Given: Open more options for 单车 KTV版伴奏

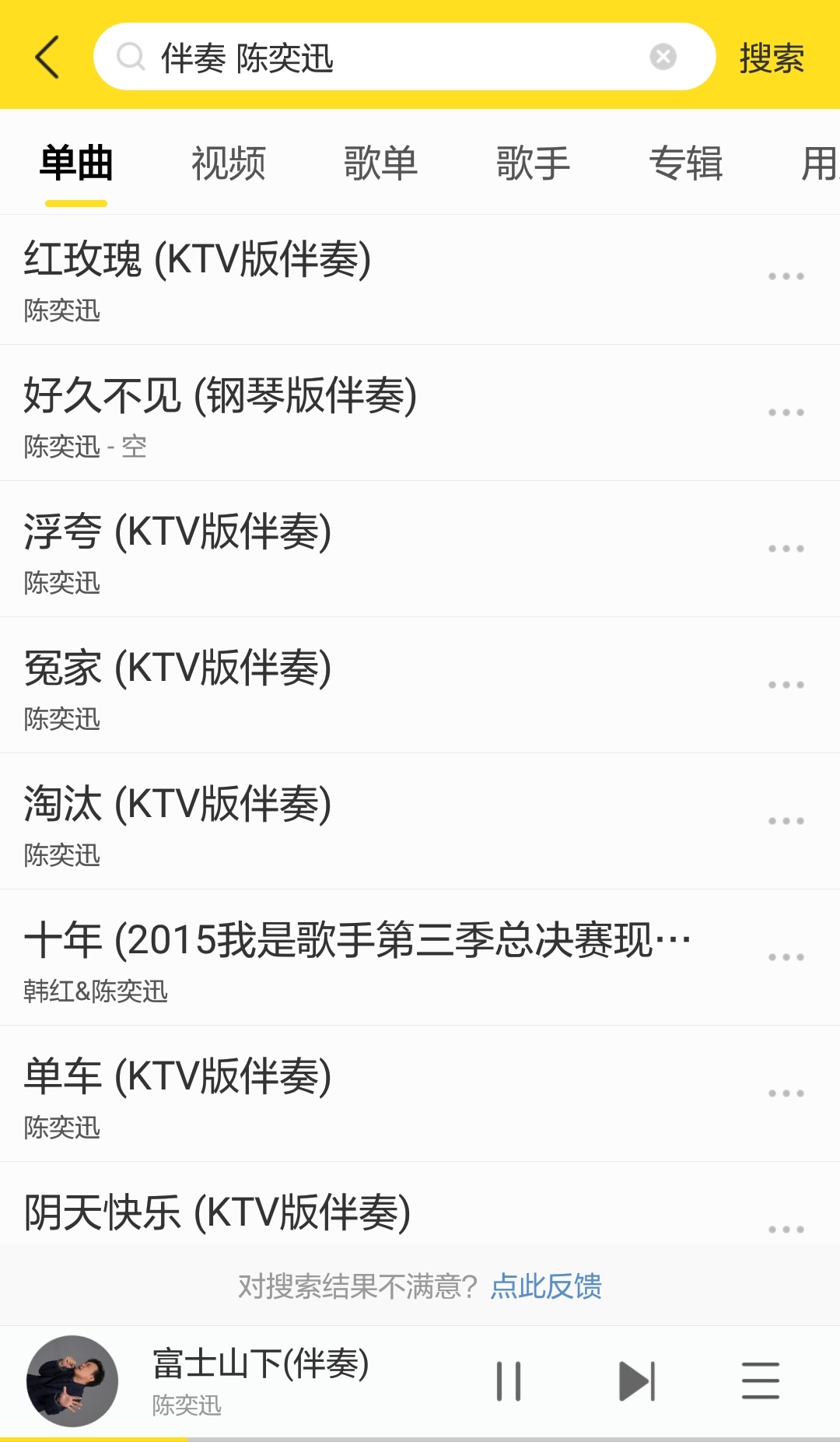Looking at the screenshot, I should coord(788,1093).
